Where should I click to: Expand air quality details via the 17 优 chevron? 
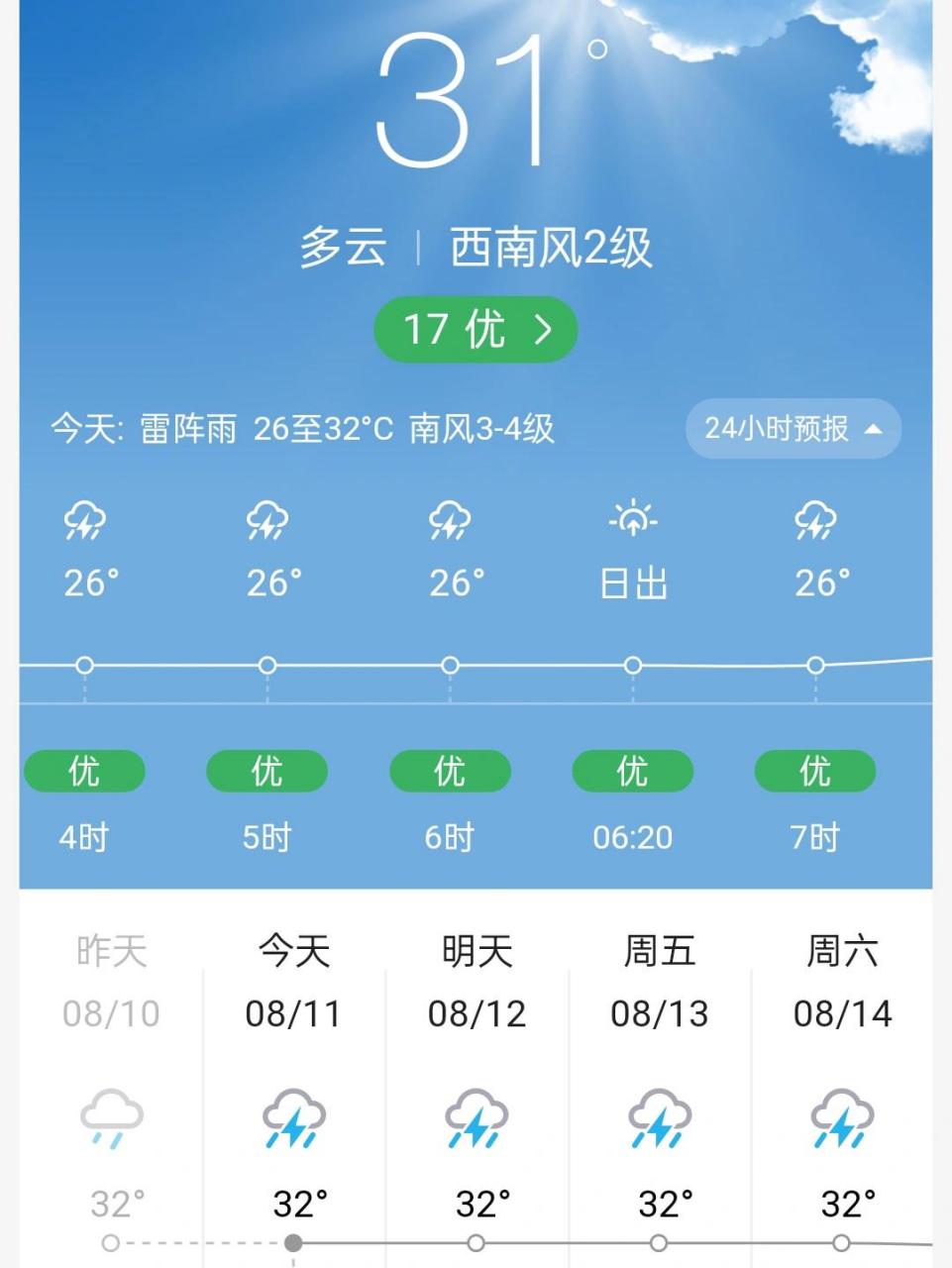[x=539, y=329]
